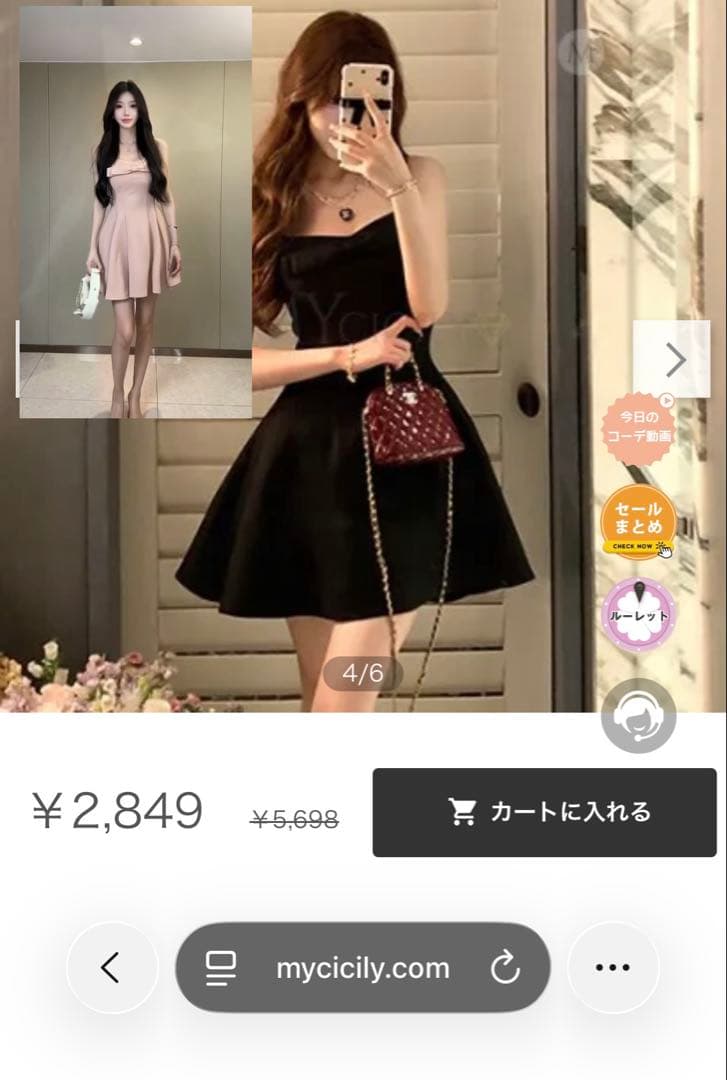Open the 今日のコーデ動画 video badge
727x1080 pixels.
pyautogui.click(x=637, y=428)
